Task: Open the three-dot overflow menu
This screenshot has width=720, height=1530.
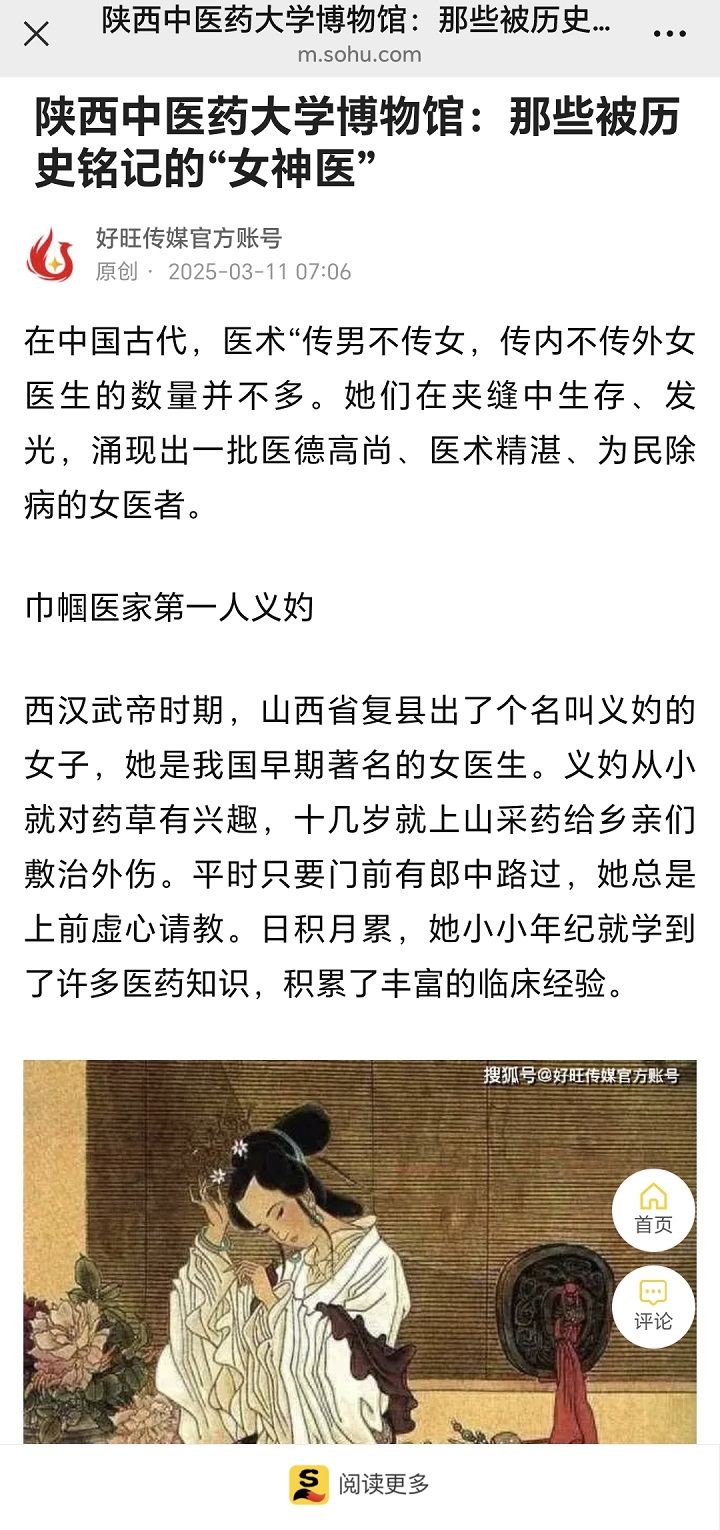Action: coord(669,35)
